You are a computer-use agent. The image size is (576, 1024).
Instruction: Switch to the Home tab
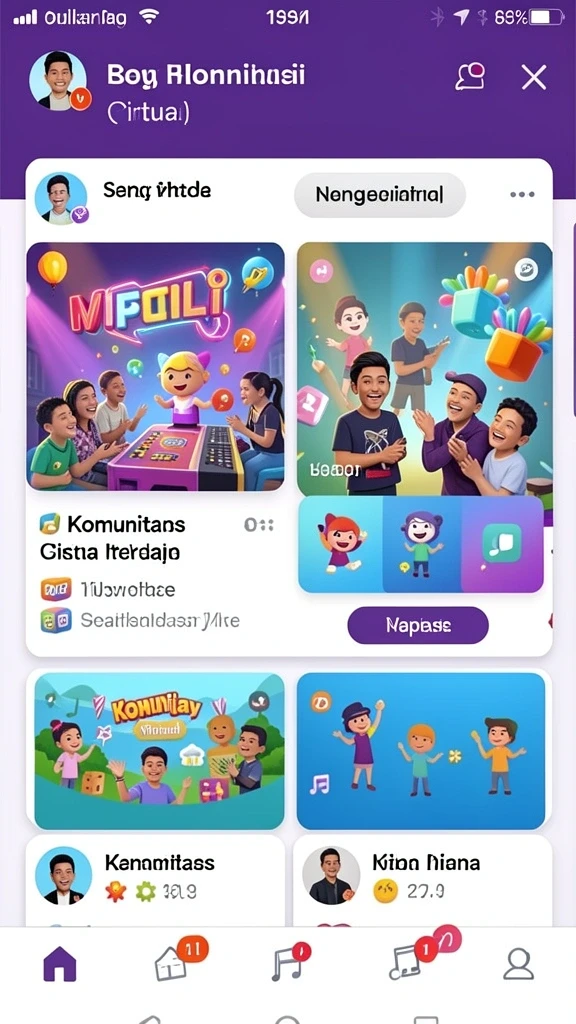(x=59, y=963)
